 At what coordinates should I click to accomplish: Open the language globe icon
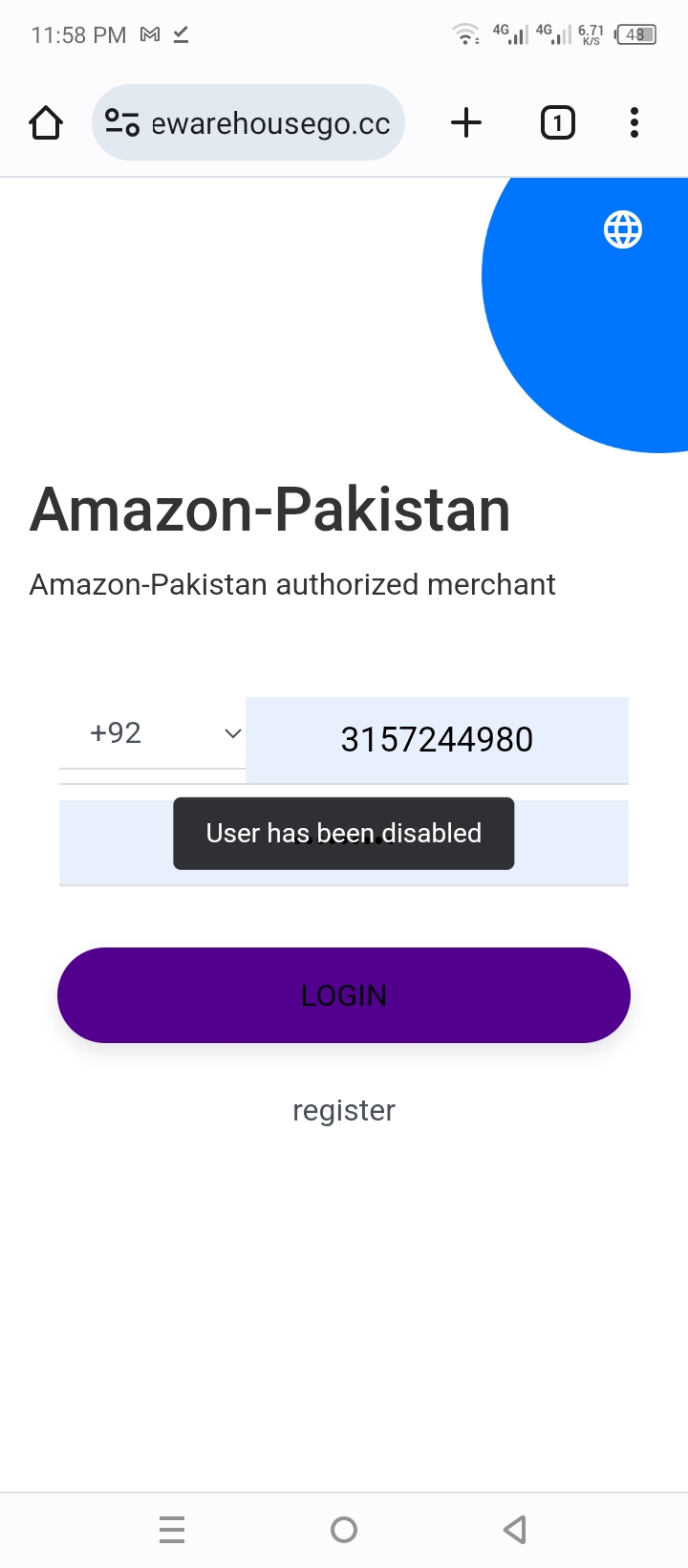coord(623,229)
